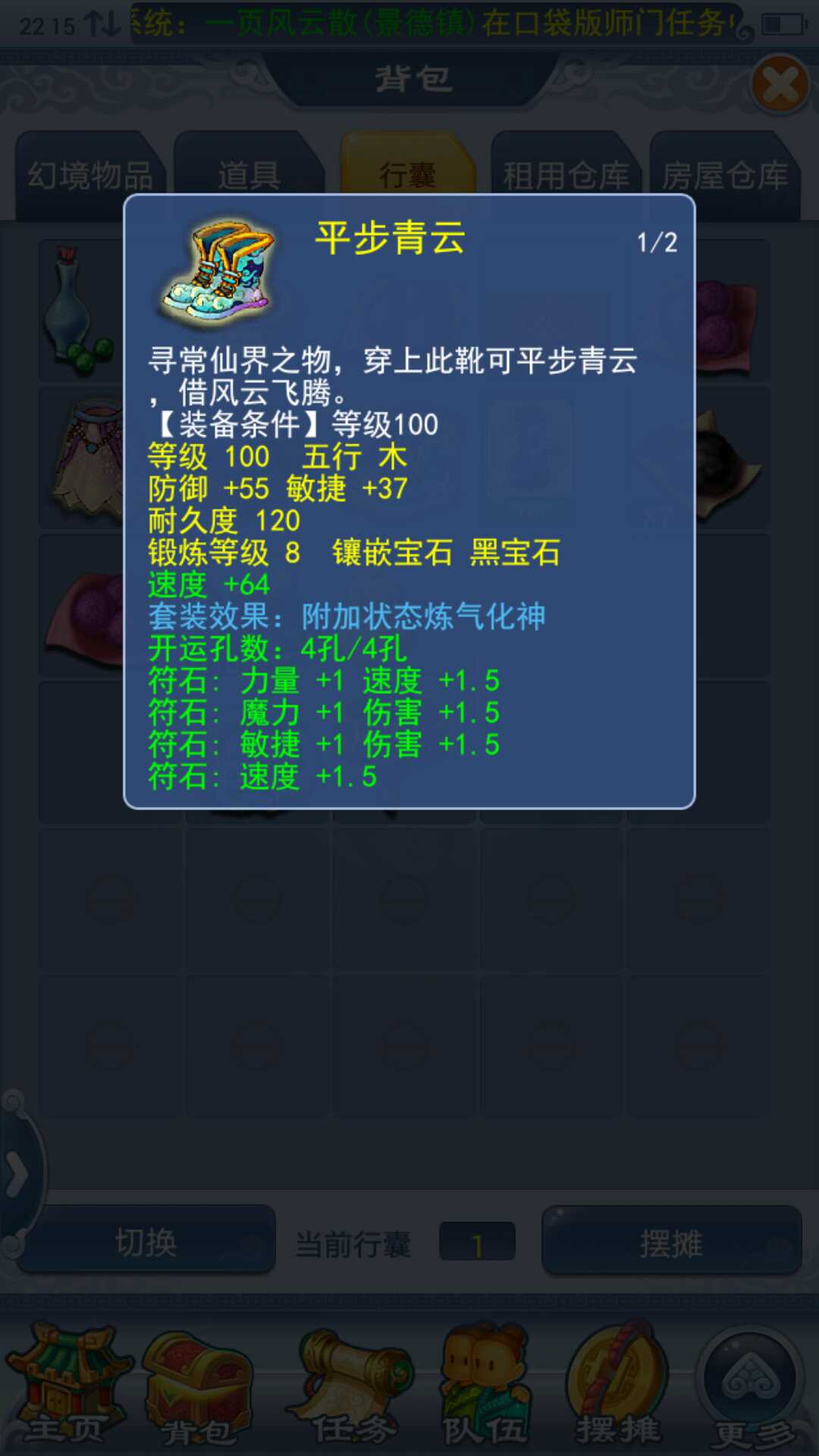Open the 房屋仓库 tab

[725, 175]
